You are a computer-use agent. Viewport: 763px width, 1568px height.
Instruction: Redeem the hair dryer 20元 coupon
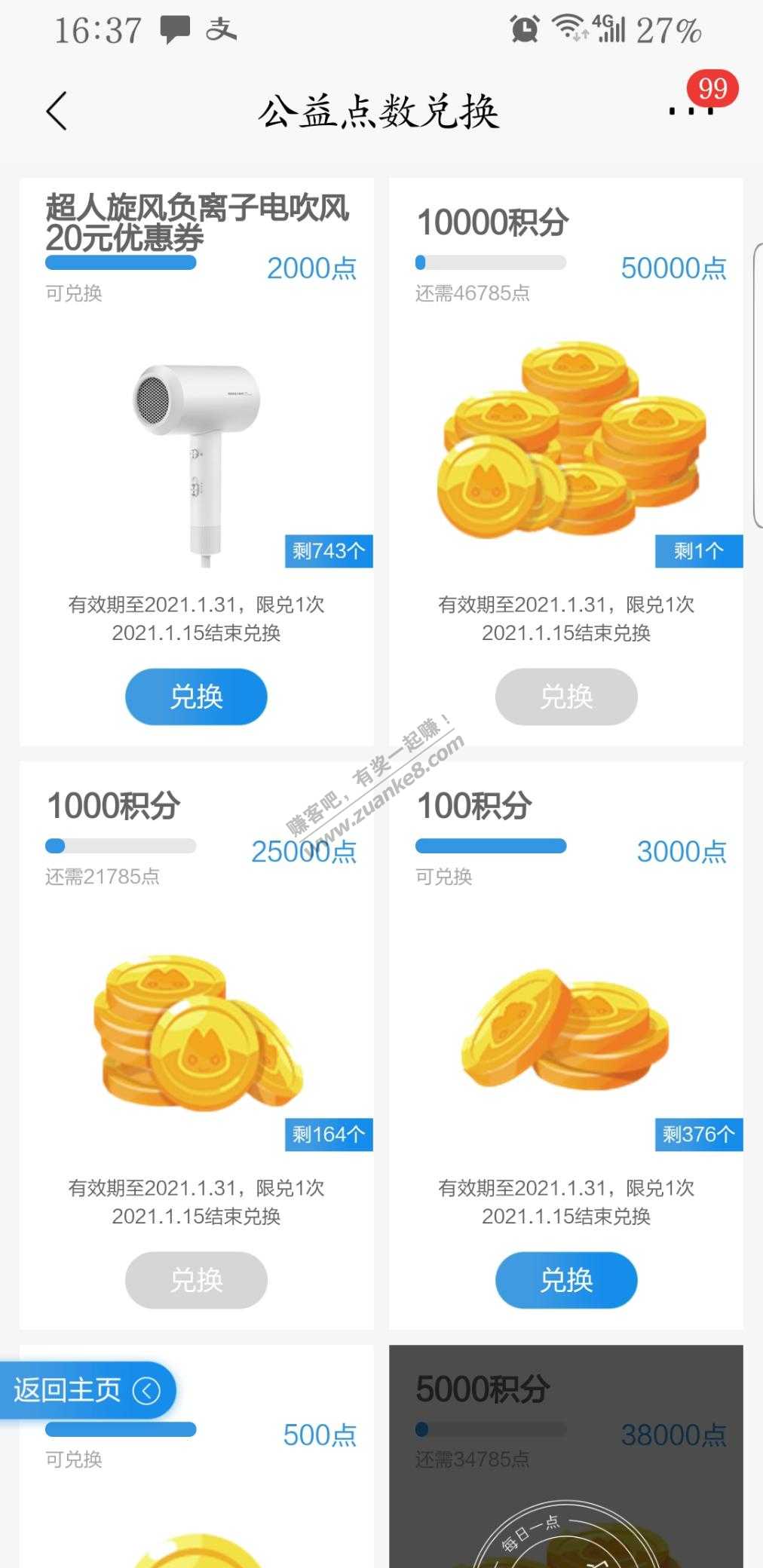(196, 697)
